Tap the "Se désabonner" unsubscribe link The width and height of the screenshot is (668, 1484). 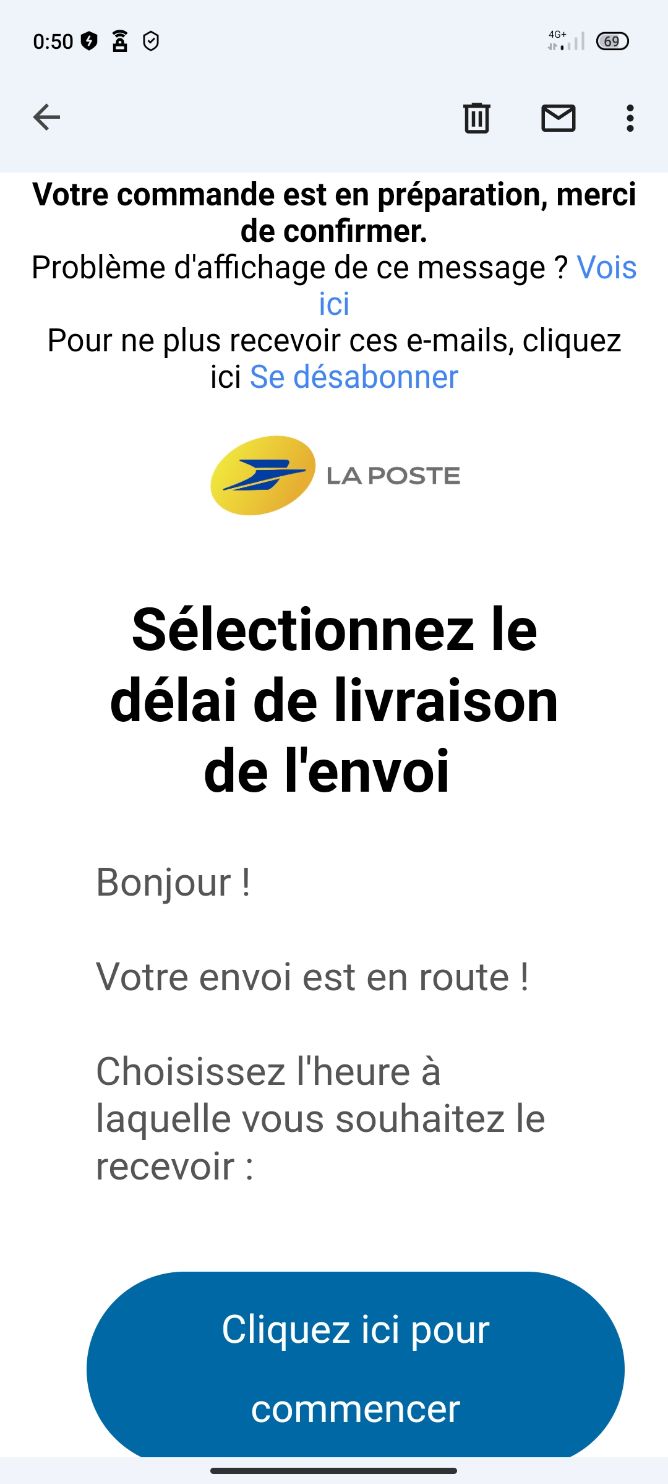tap(354, 377)
